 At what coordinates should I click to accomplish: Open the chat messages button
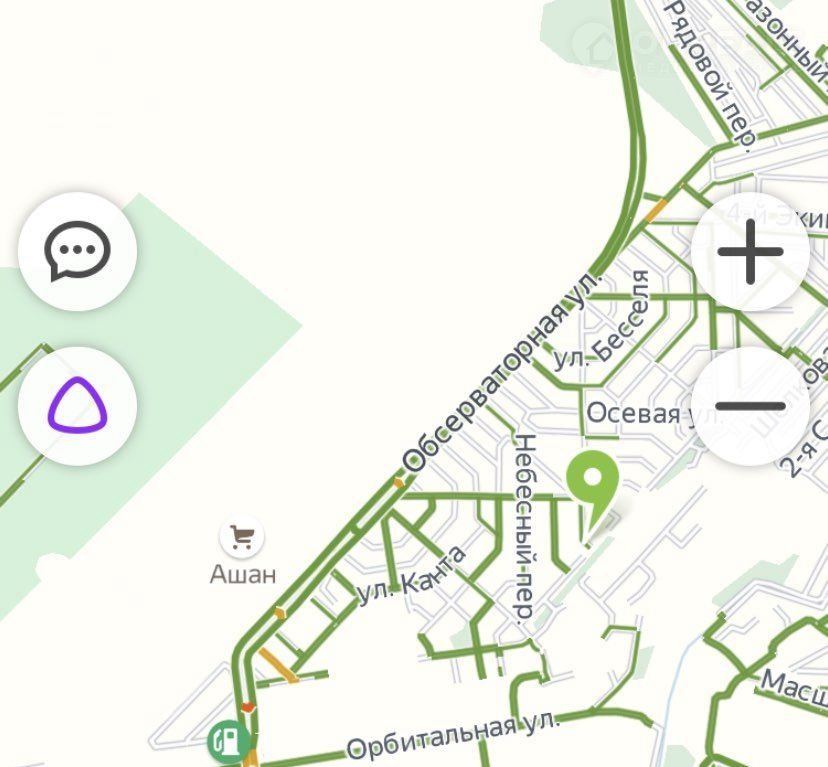click(x=77, y=250)
